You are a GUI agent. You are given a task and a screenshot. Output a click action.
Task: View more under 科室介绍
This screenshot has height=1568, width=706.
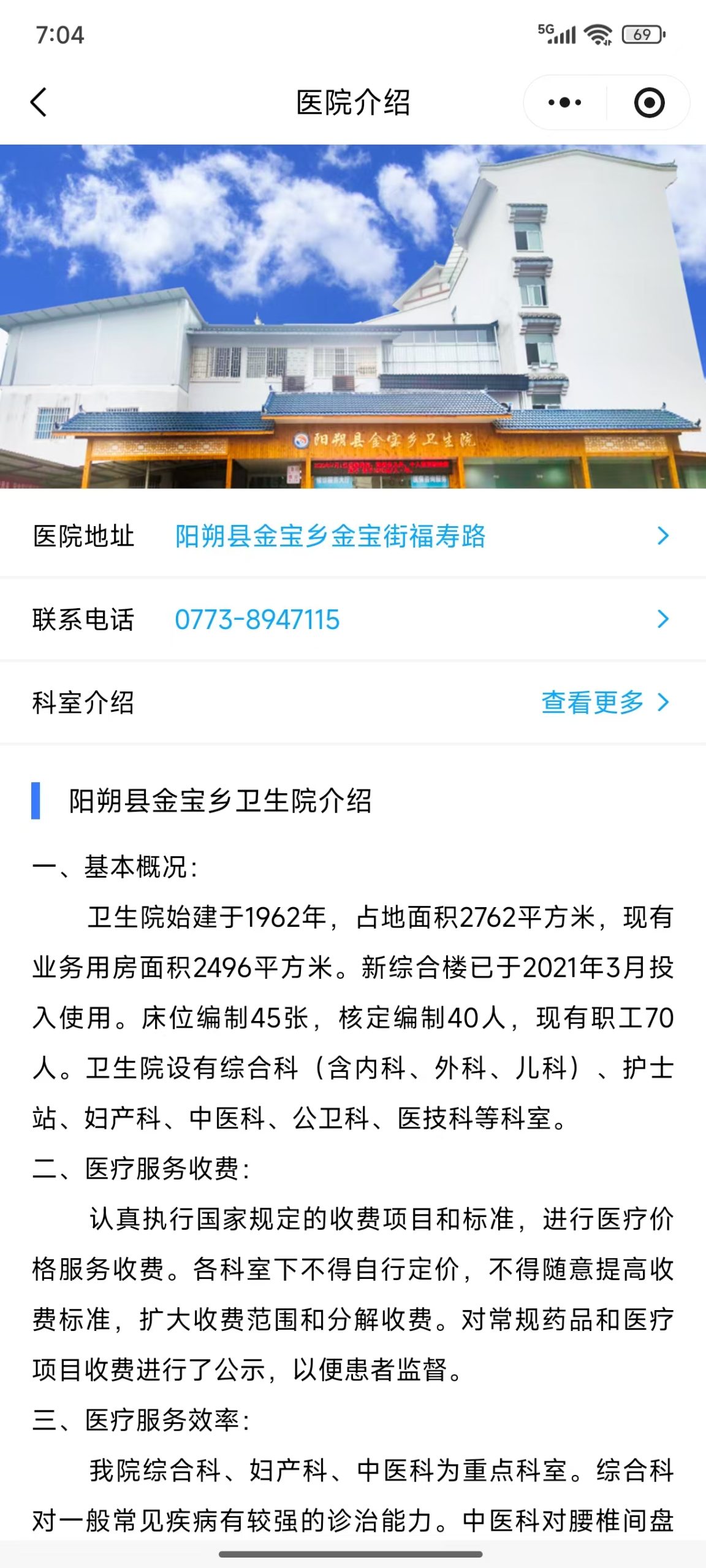tap(604, 702)
